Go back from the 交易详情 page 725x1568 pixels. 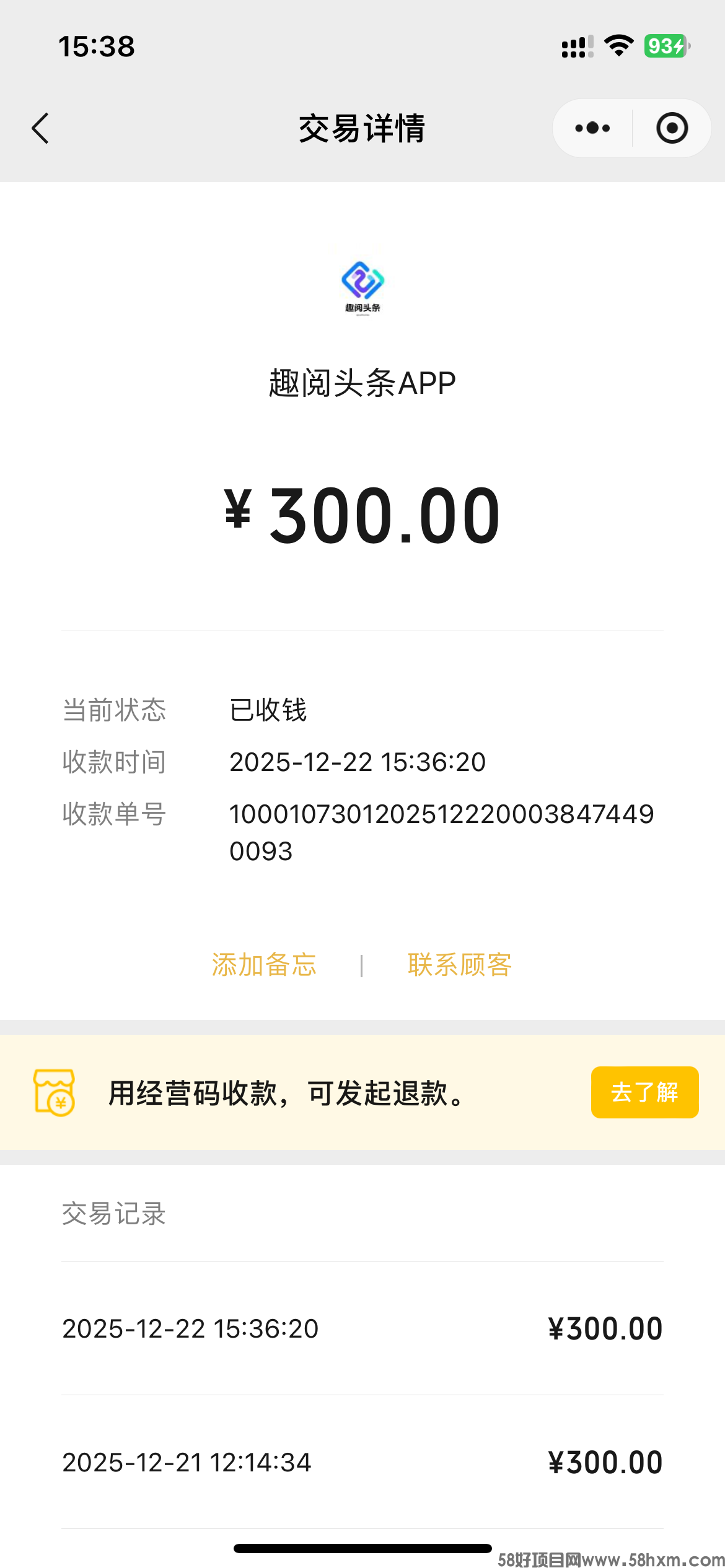coord(40,128)
